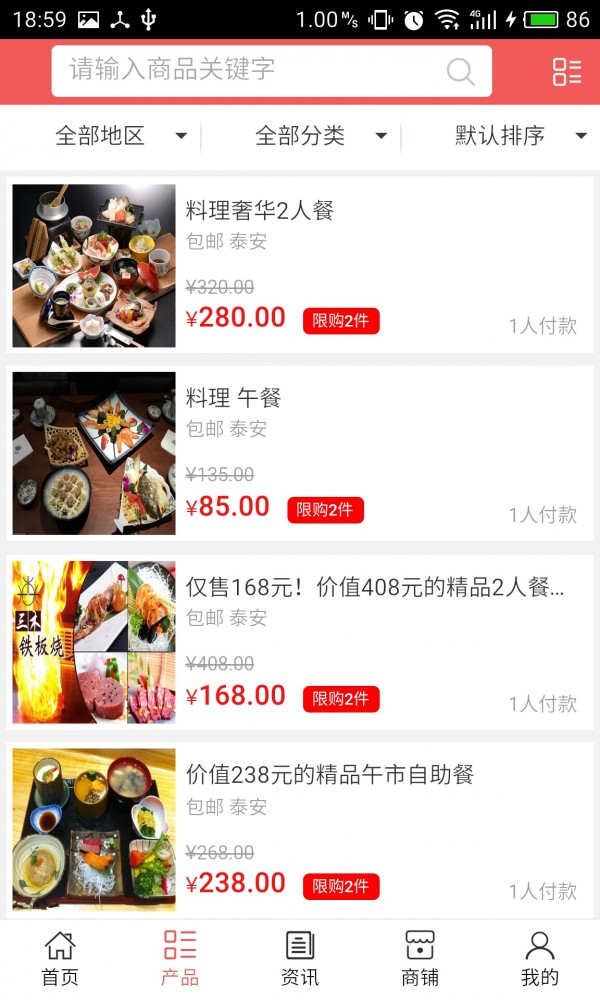The width and height of the screenshot is (600, 1000).
Task: Open the 仅售168元 精品2人餐 deal
Action: 300,642
